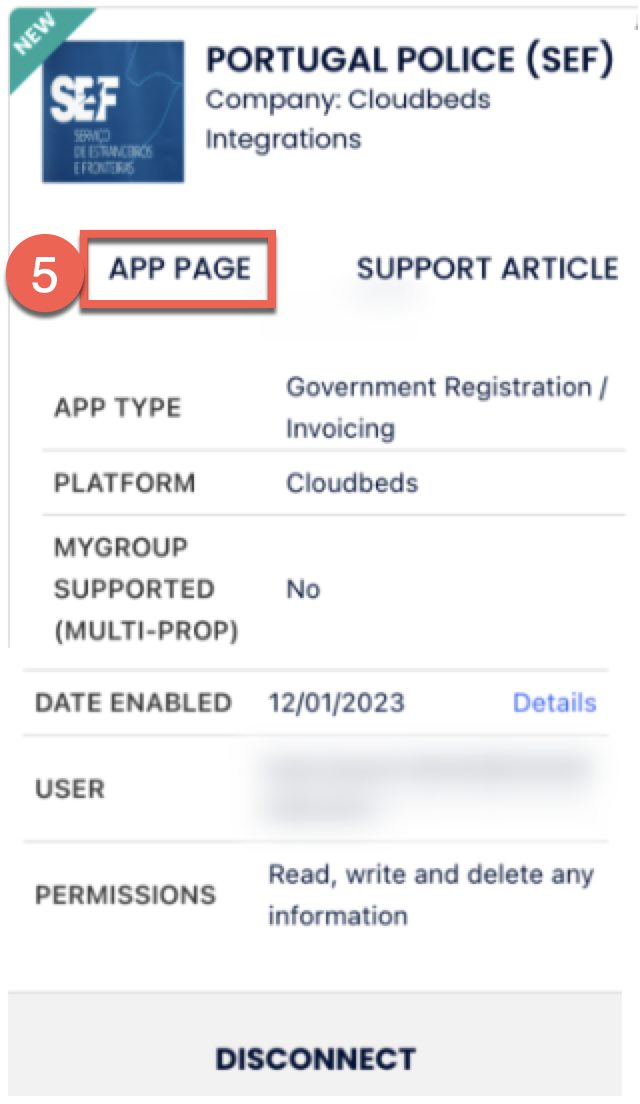View Details for date enabled
The image size is (640, 1104).
coord(554,703)
